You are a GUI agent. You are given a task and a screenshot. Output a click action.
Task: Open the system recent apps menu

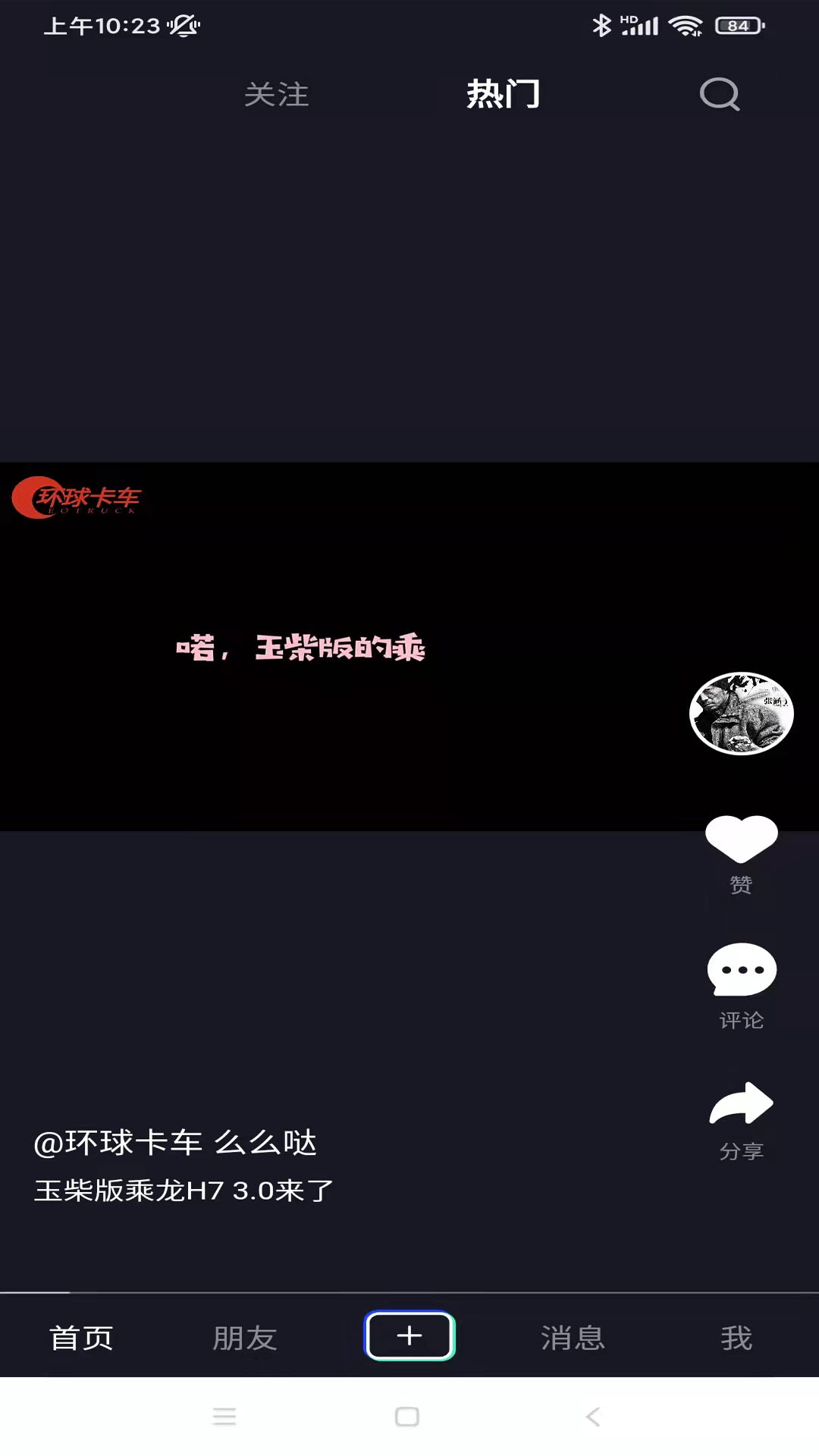point(224,1416)
